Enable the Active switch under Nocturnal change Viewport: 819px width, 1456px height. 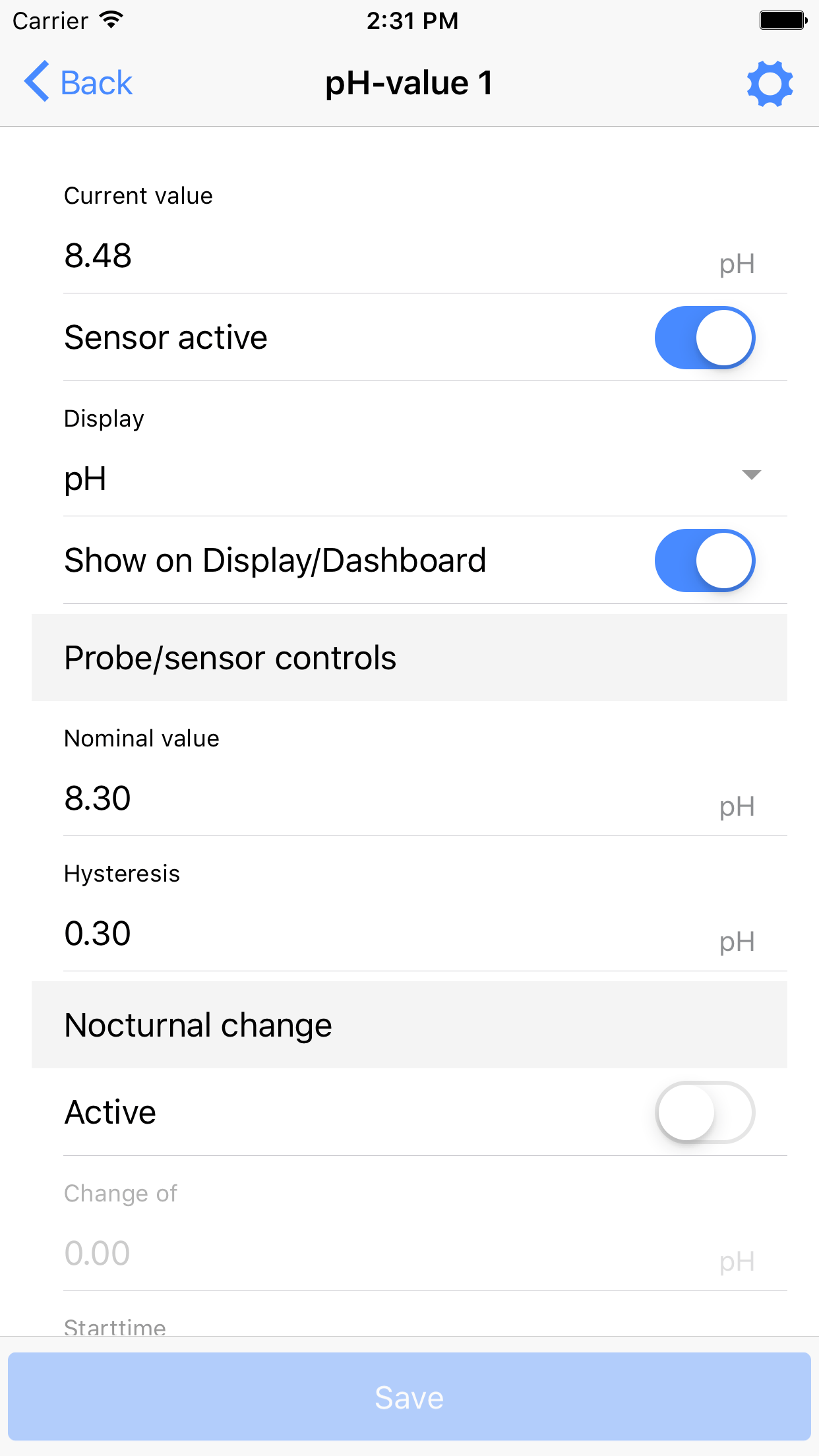point(704,1112)
